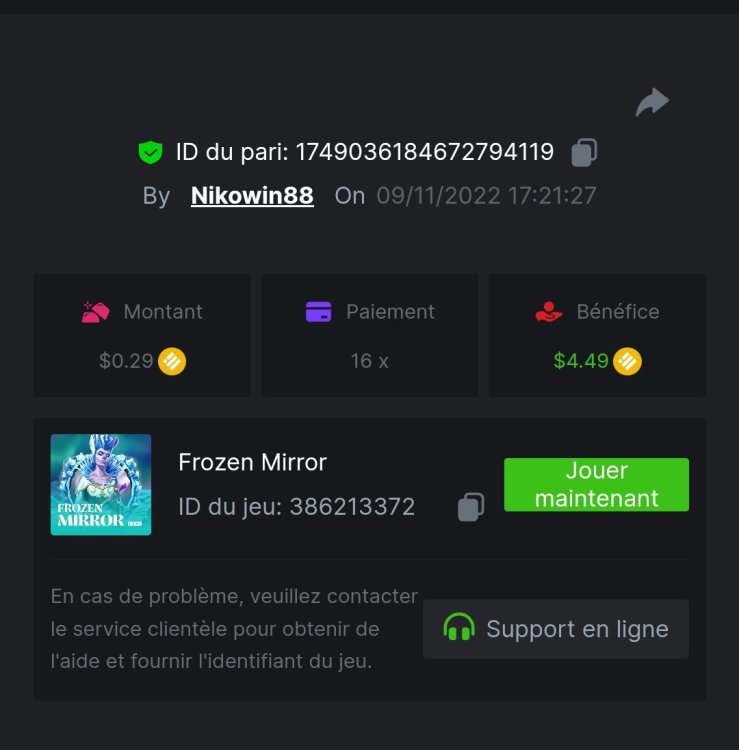
Task: Click the green verified shield icon
Action: coord(151,151)
